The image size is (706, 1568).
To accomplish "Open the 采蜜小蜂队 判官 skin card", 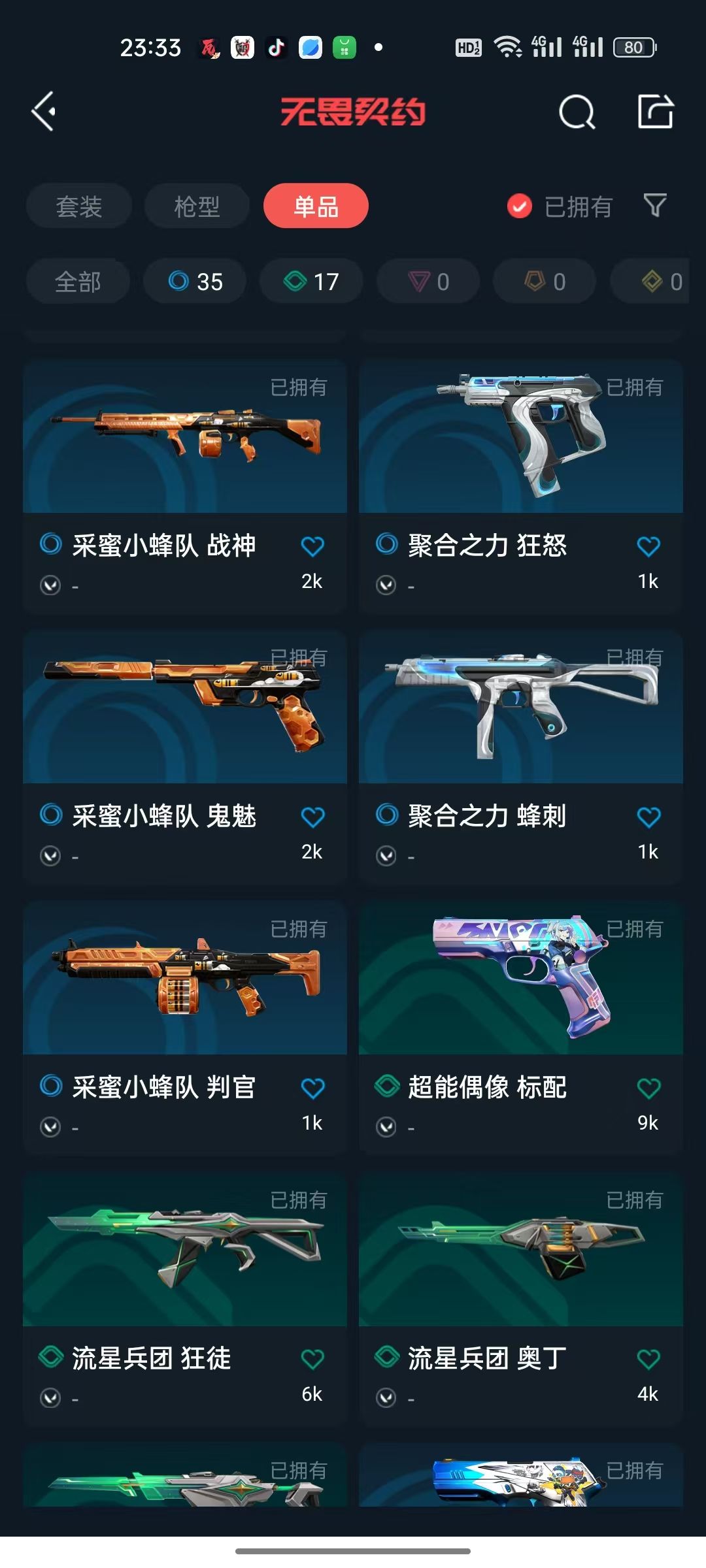I will (x=185, y=1028).
